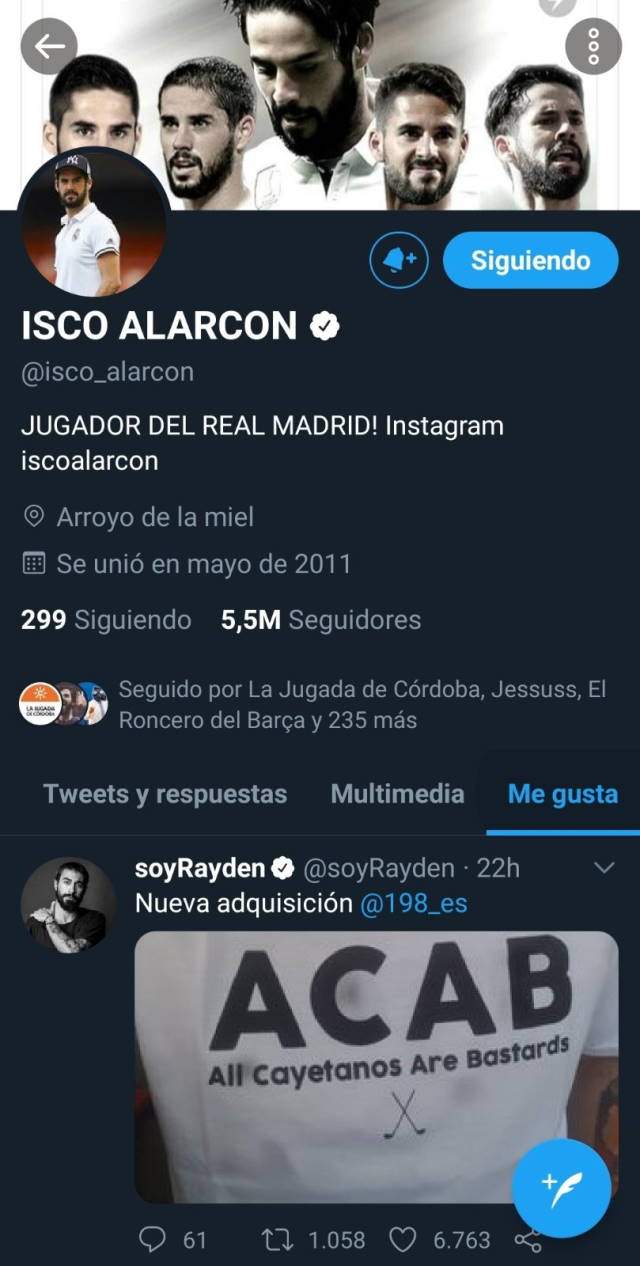Screen dimensions: 640x1266
Task: Tap the Siguiendo button to unfollow
Action: click(x=530, y=261)
